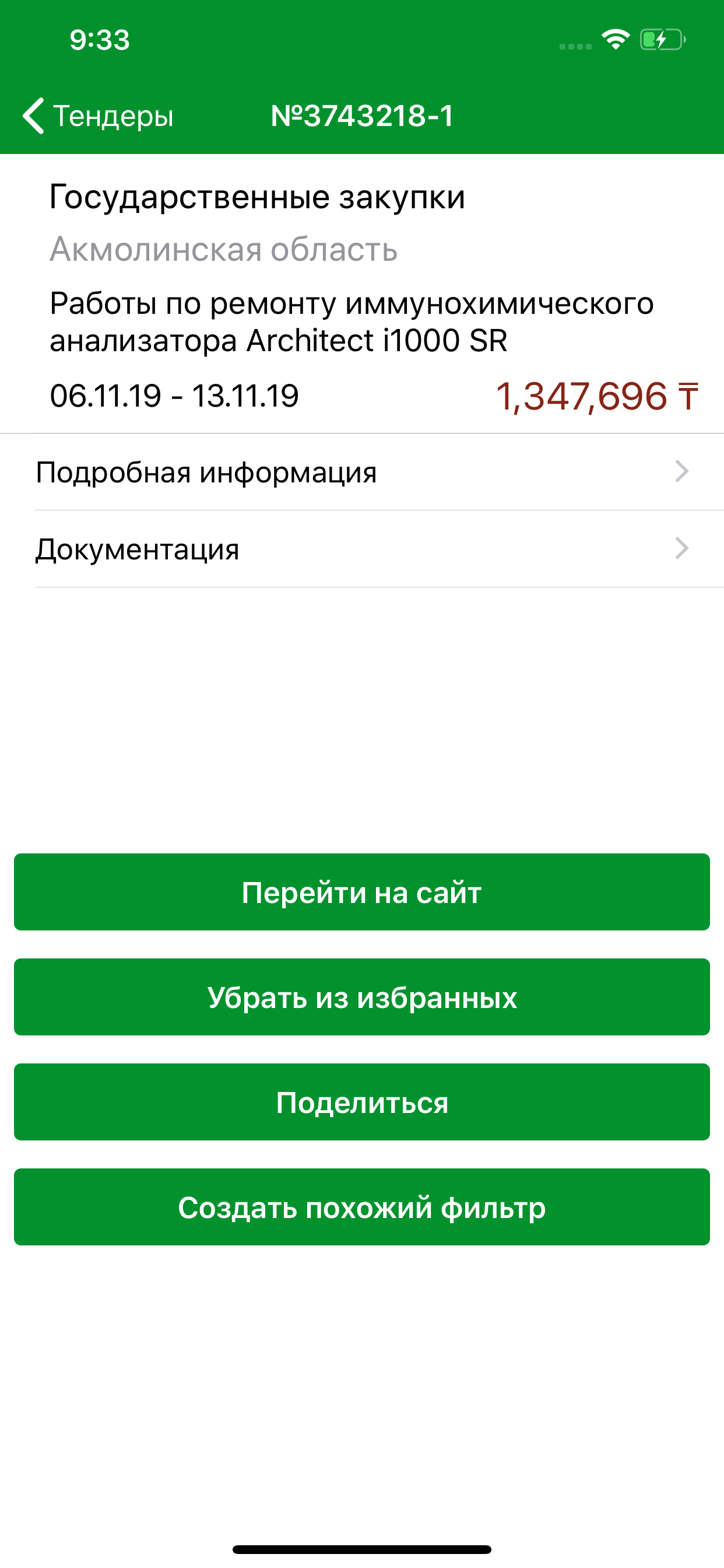
Task: Tap the tender number №3743218-1 in header
Action: (362, 116)
